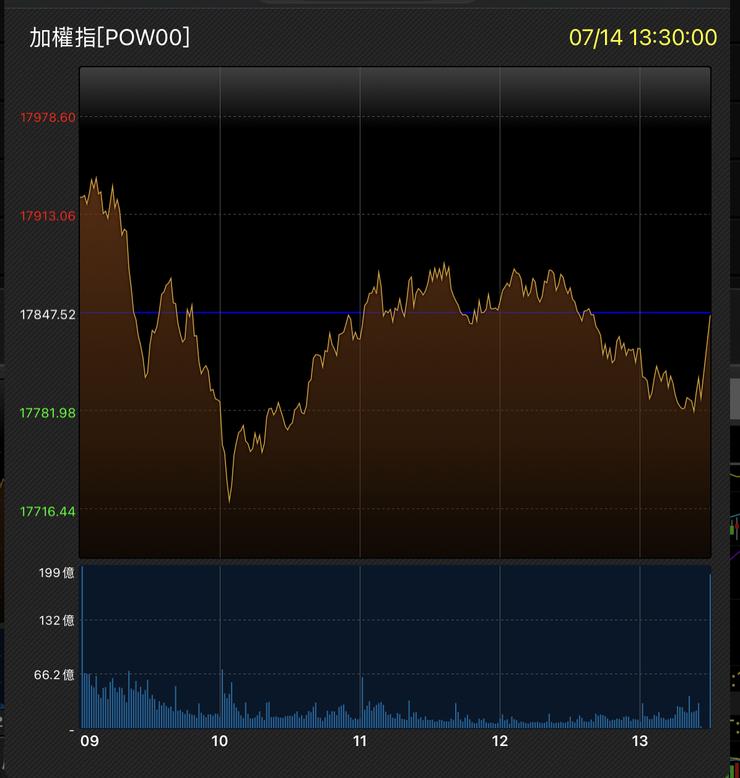Tap the 加權指 intraday price chart
This screenshot has width=740, height=778.
pyautogui.click(x=395, y=312)
